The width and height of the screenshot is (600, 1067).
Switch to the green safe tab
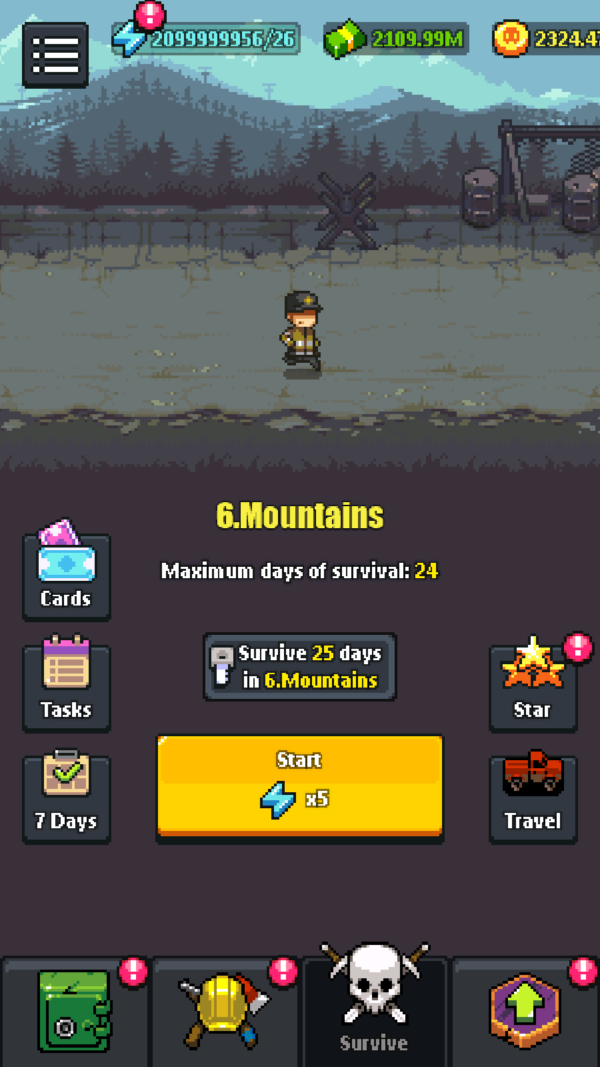[x=75, y=1010]
